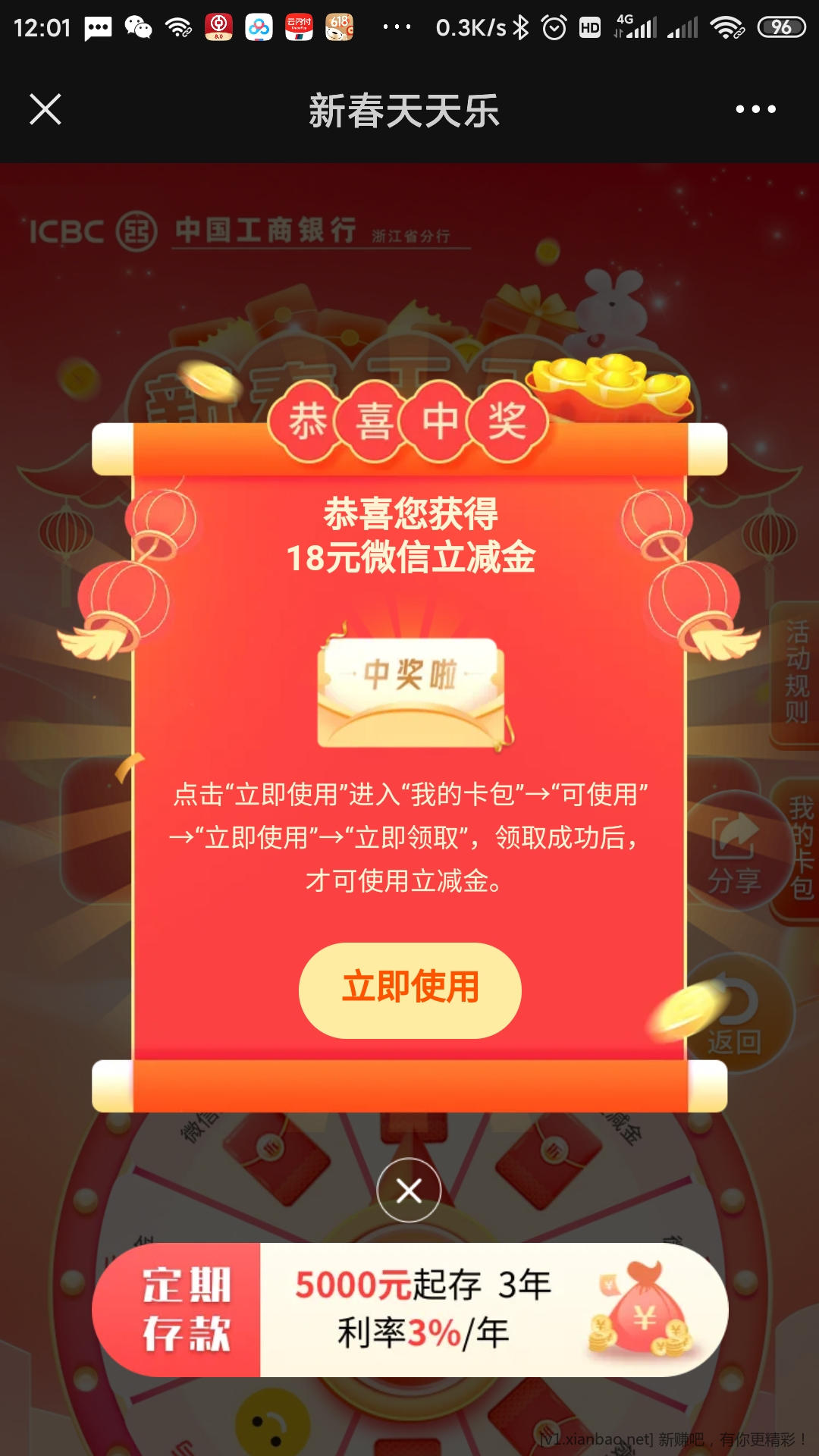Dismiss the prize popup with the X
The image size is (819, 1456).
(x=409, y=1190)
